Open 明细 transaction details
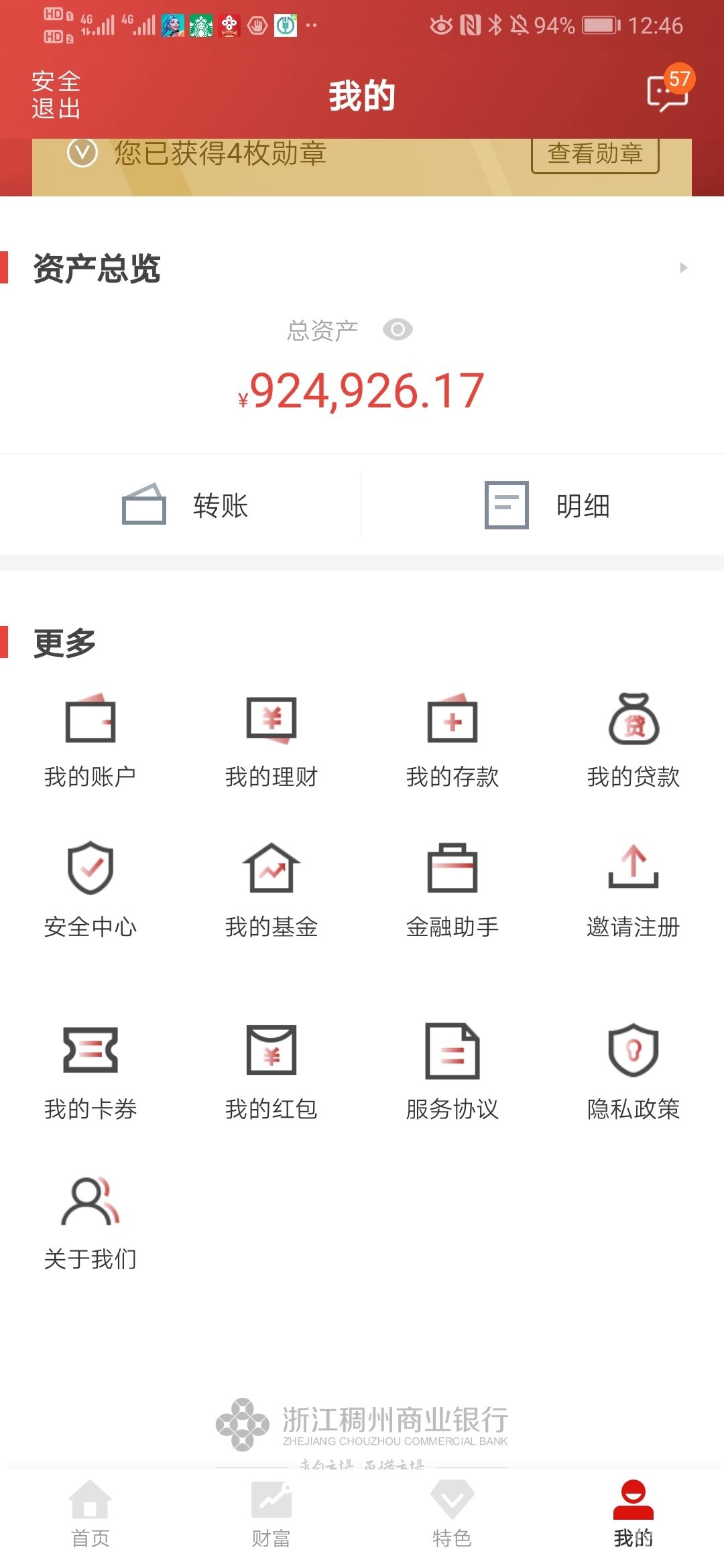The width and height of the screenshot is (724, 1568). [x=547, y=505]
